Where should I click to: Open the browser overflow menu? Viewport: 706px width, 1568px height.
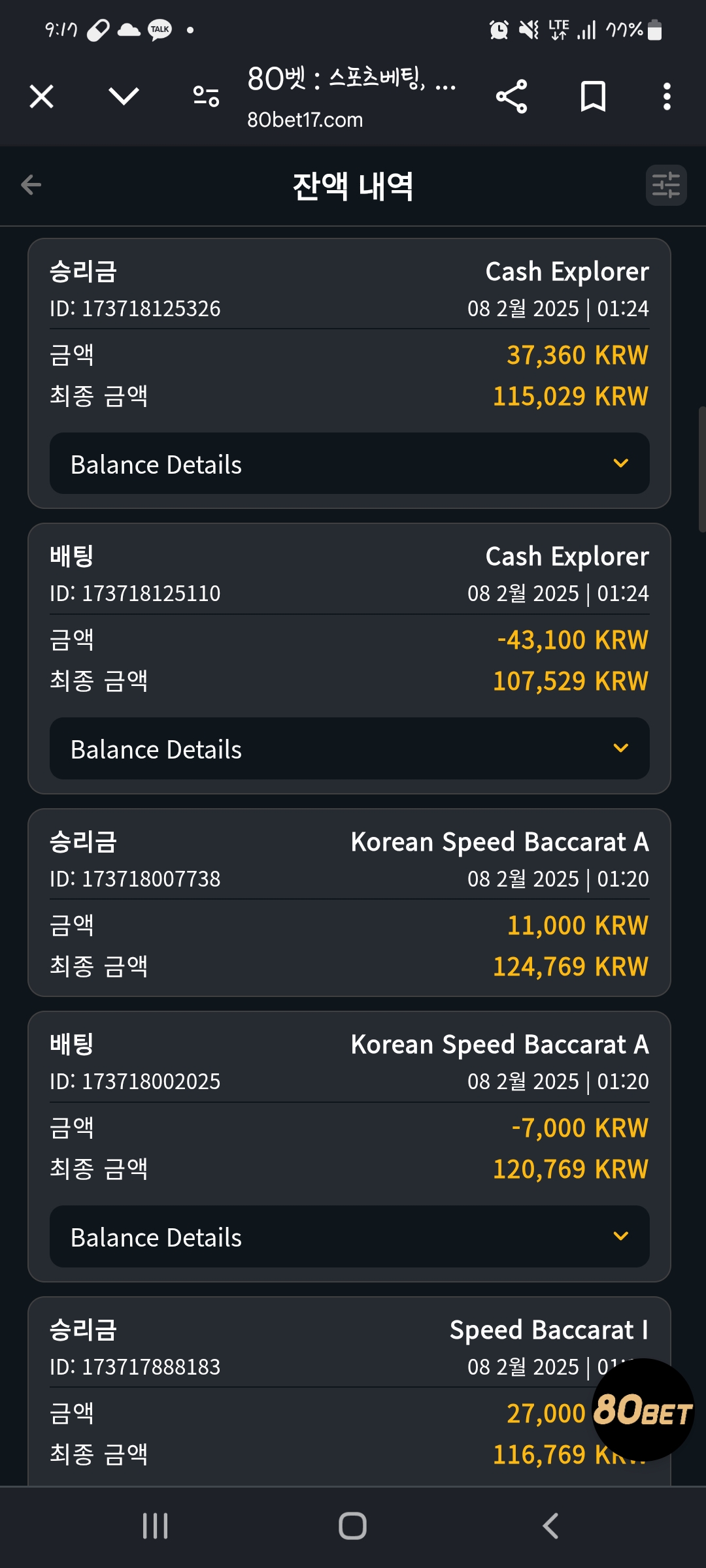(667, 97)
